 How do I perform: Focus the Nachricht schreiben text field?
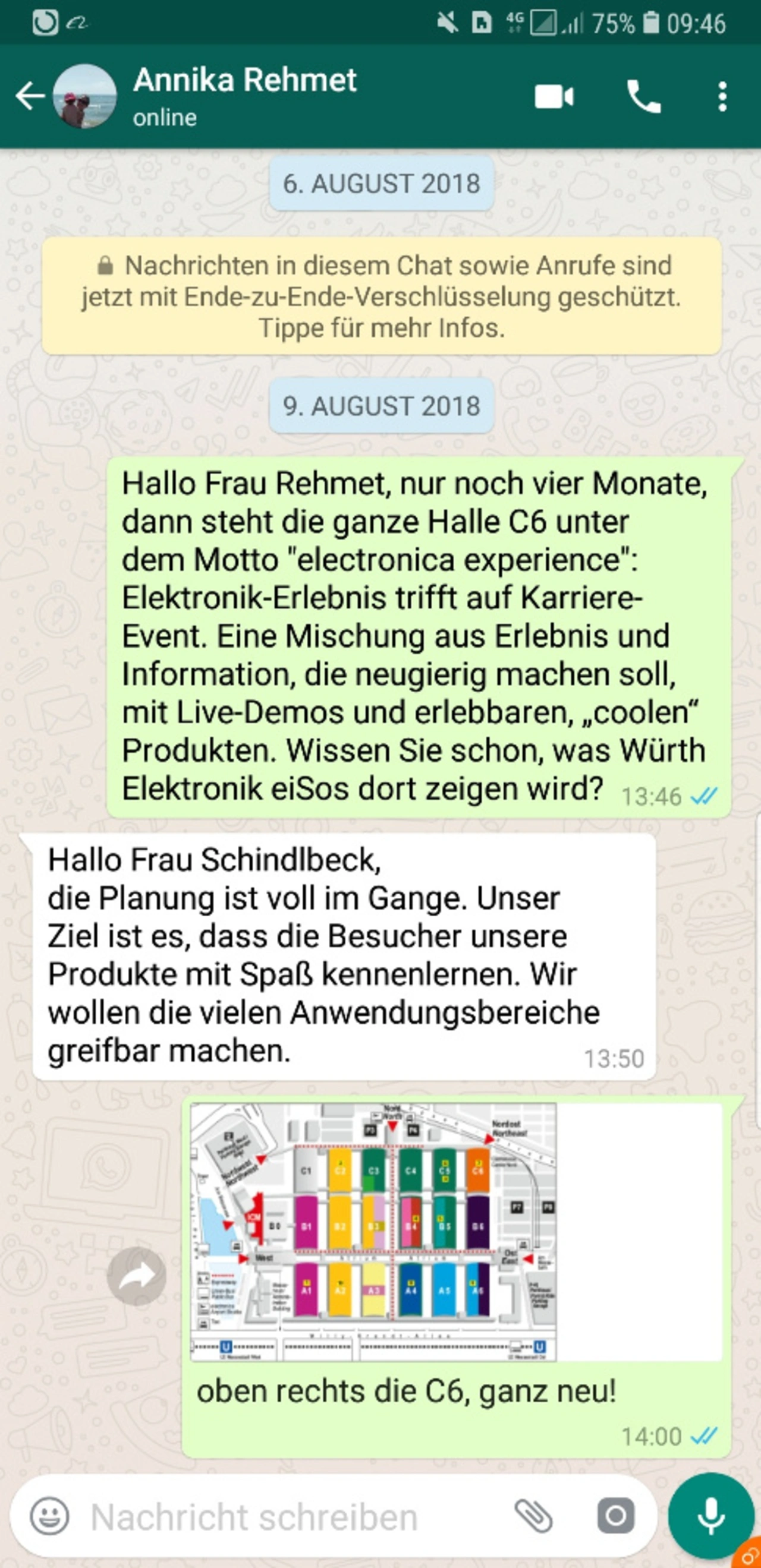click(x=293, y=1517)
